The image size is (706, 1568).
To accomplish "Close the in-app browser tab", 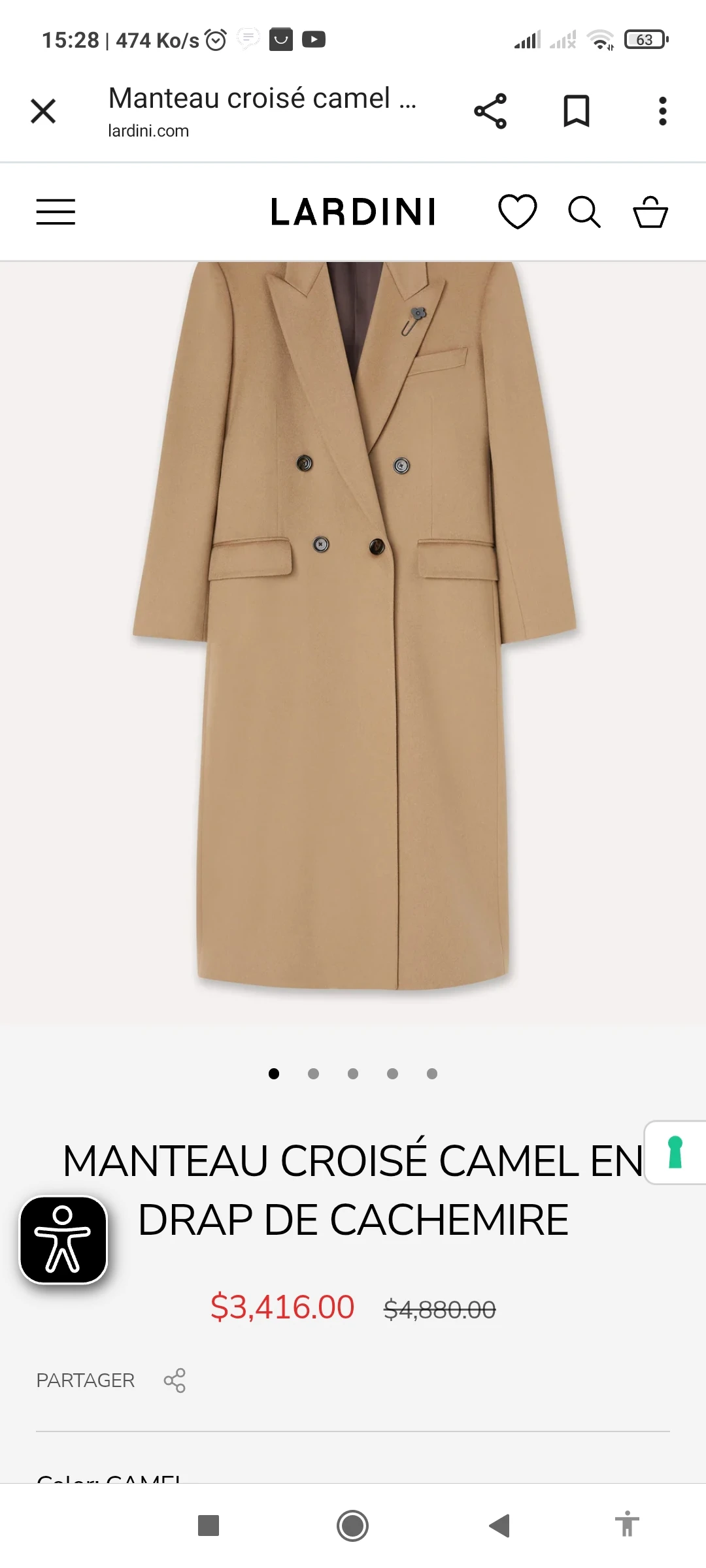I will [43, 111].
